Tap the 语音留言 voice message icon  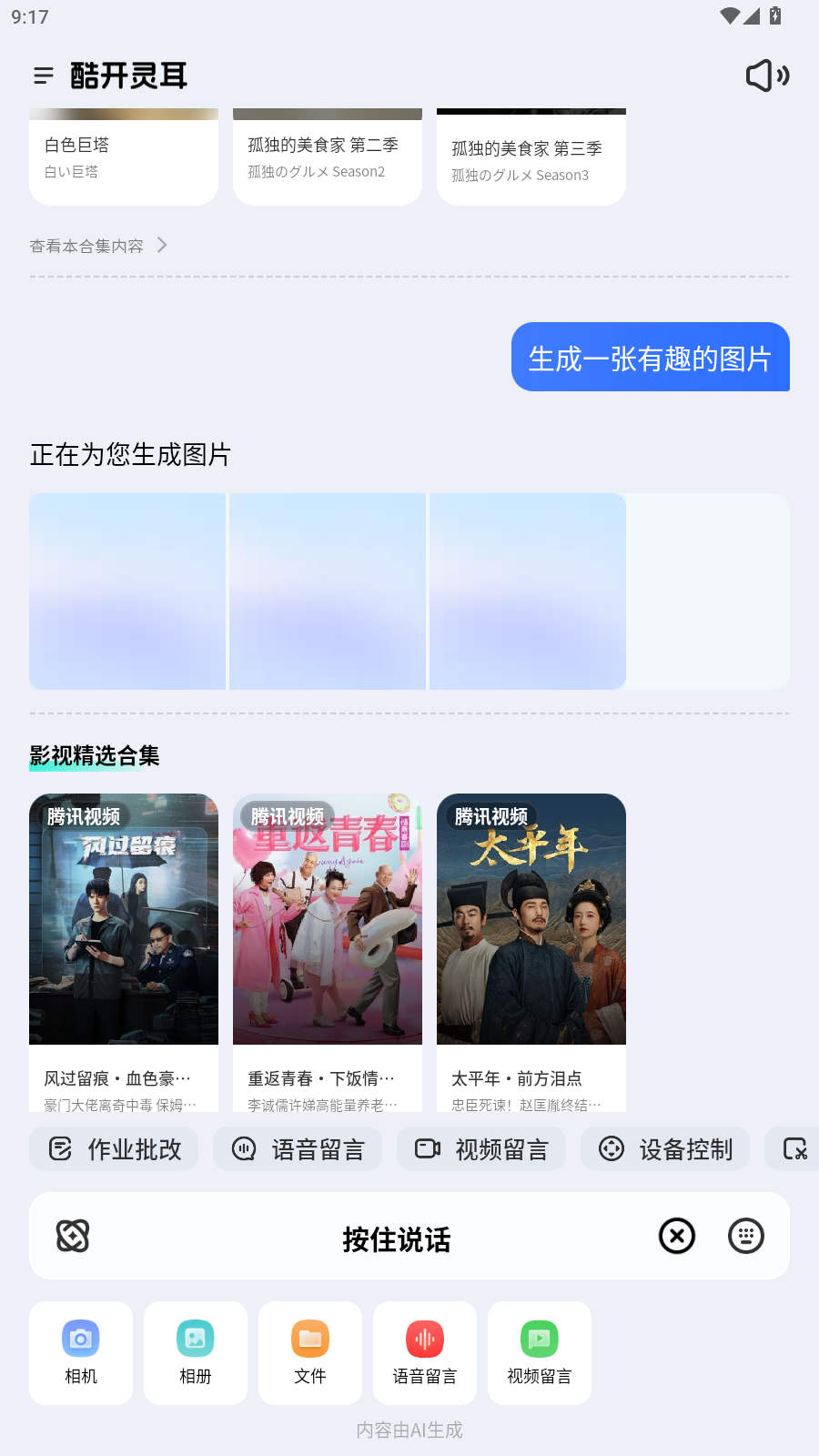point(424,1352)
